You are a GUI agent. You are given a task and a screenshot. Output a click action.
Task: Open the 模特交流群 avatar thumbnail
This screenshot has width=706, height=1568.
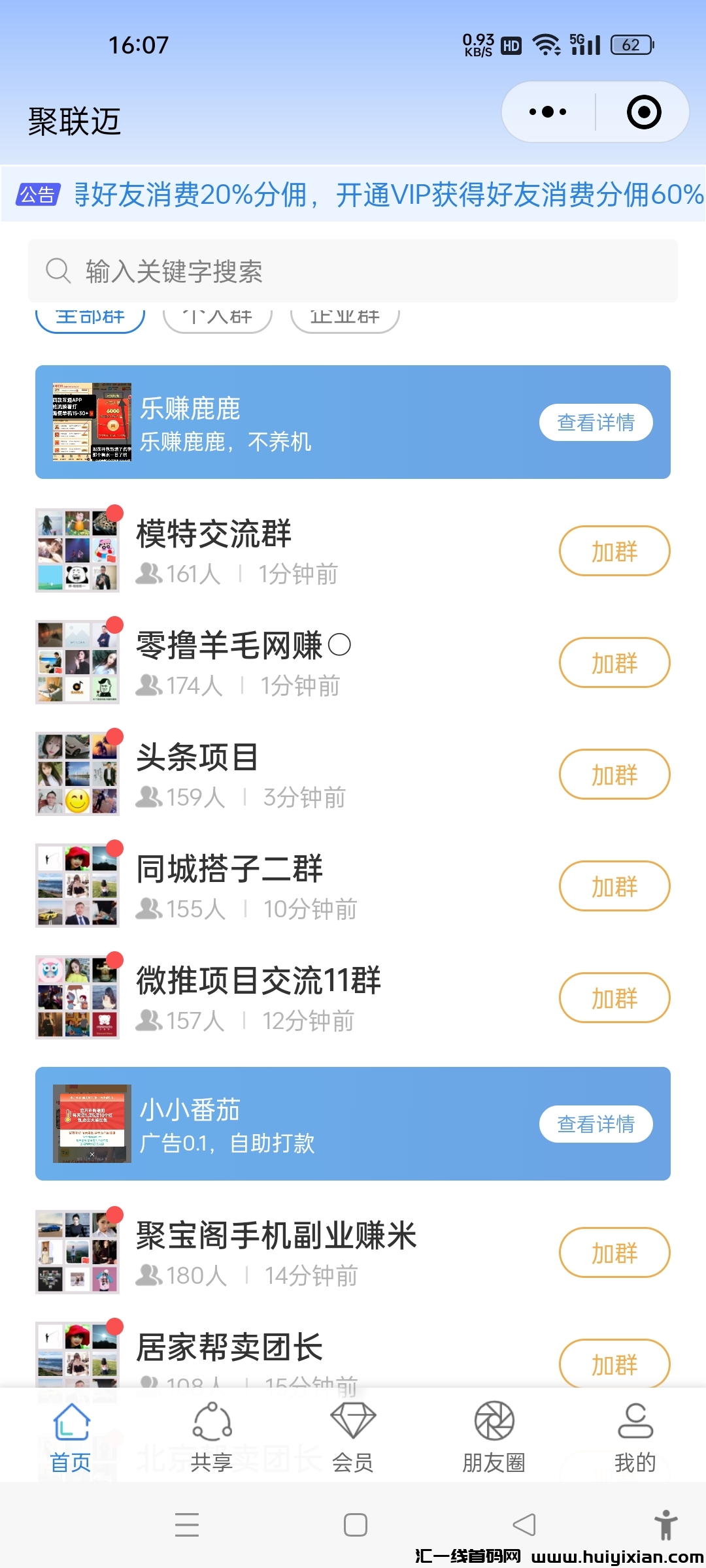coord(78,551)
